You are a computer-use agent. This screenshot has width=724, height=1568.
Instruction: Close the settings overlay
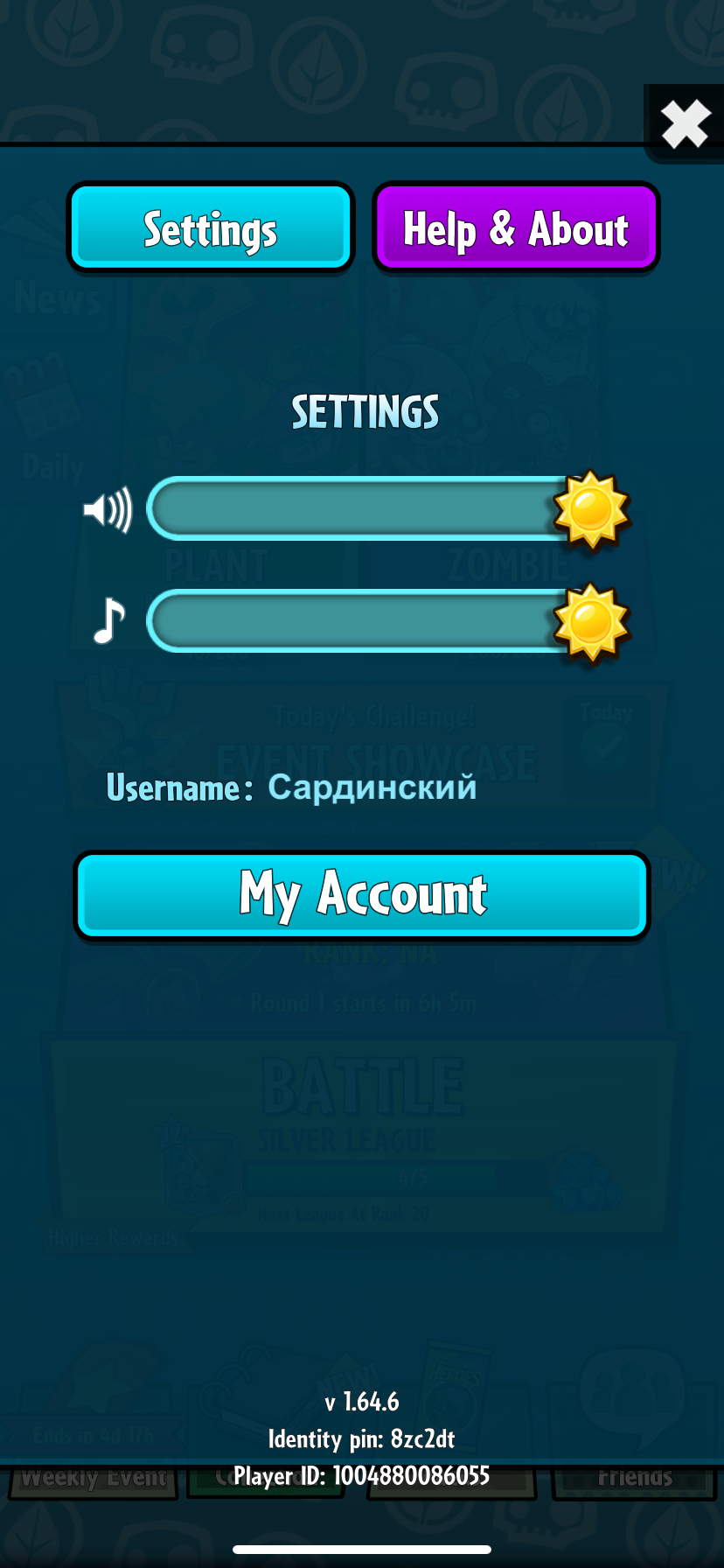click(x=685, y=124)
